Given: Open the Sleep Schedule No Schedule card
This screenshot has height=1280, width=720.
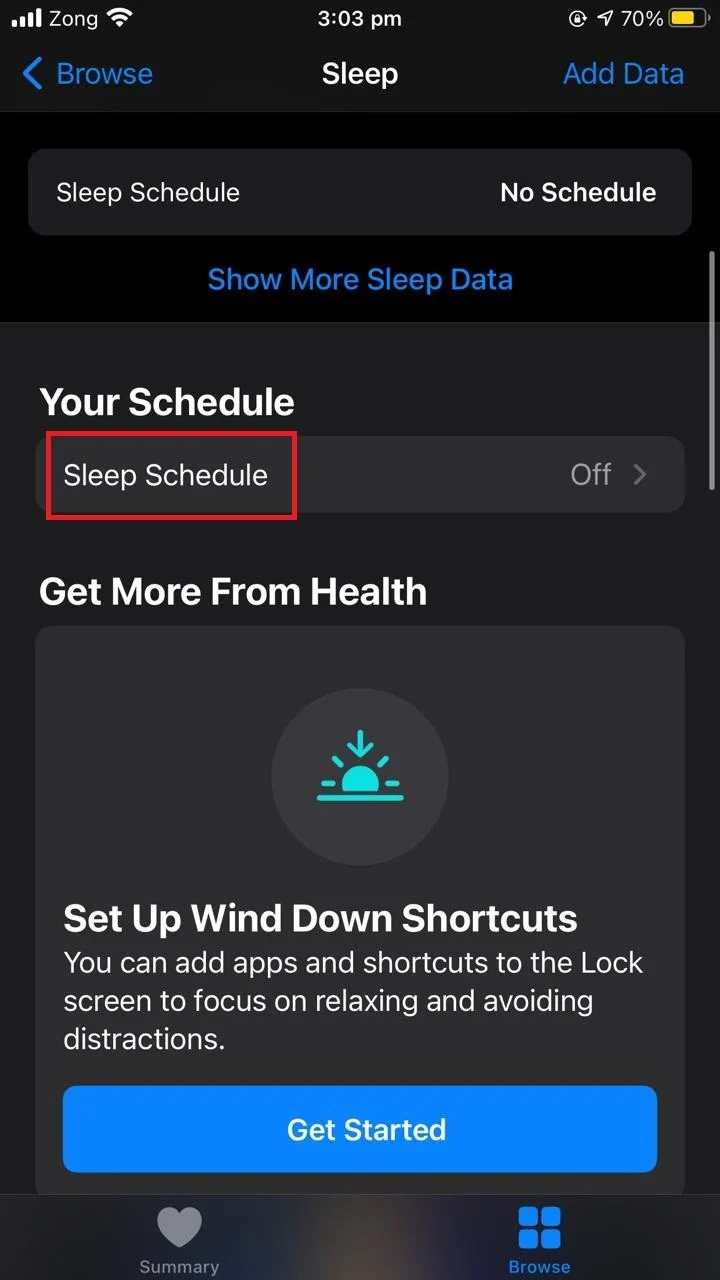Looking at the screenshot, I should pos(360,192).
